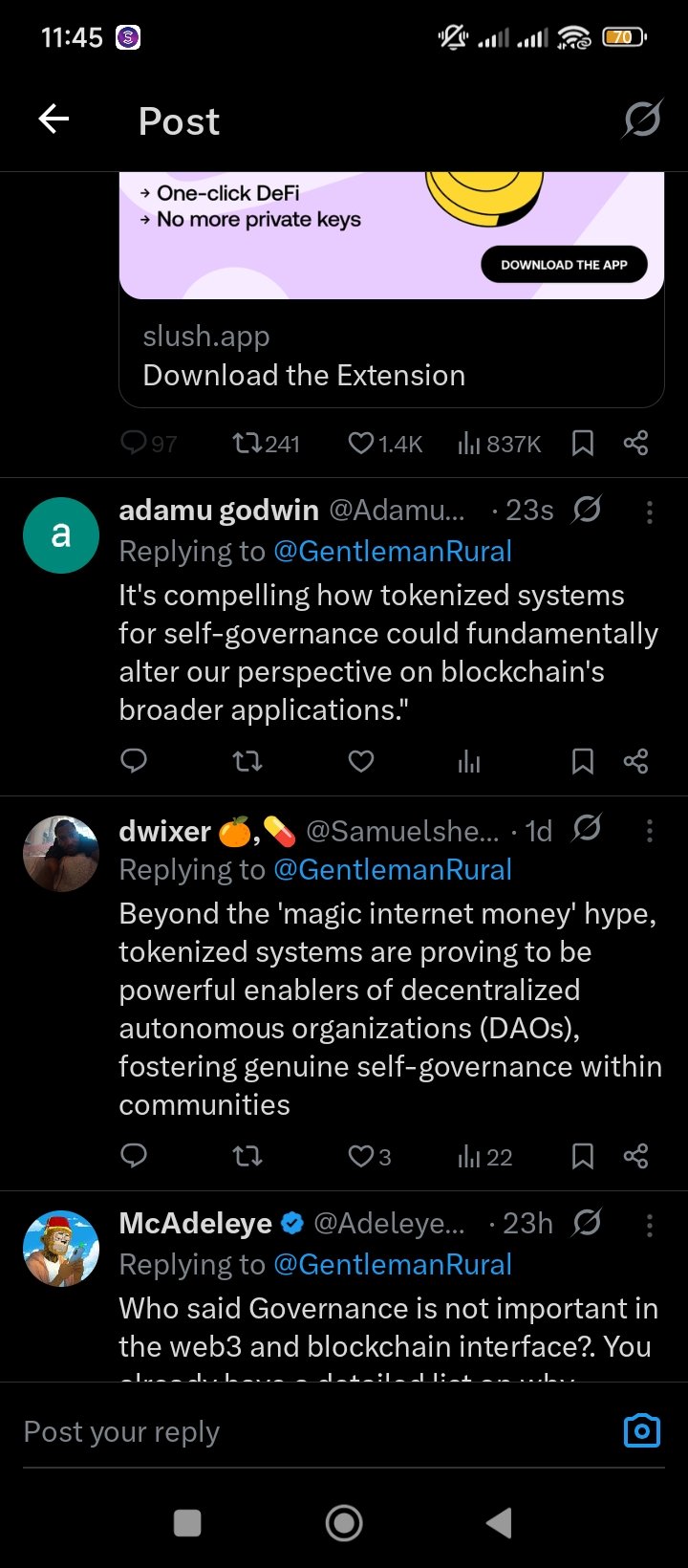Repost dwixer's reply
The image size is (688, 1568).
pyautogui.click(x=247, y=1157)
